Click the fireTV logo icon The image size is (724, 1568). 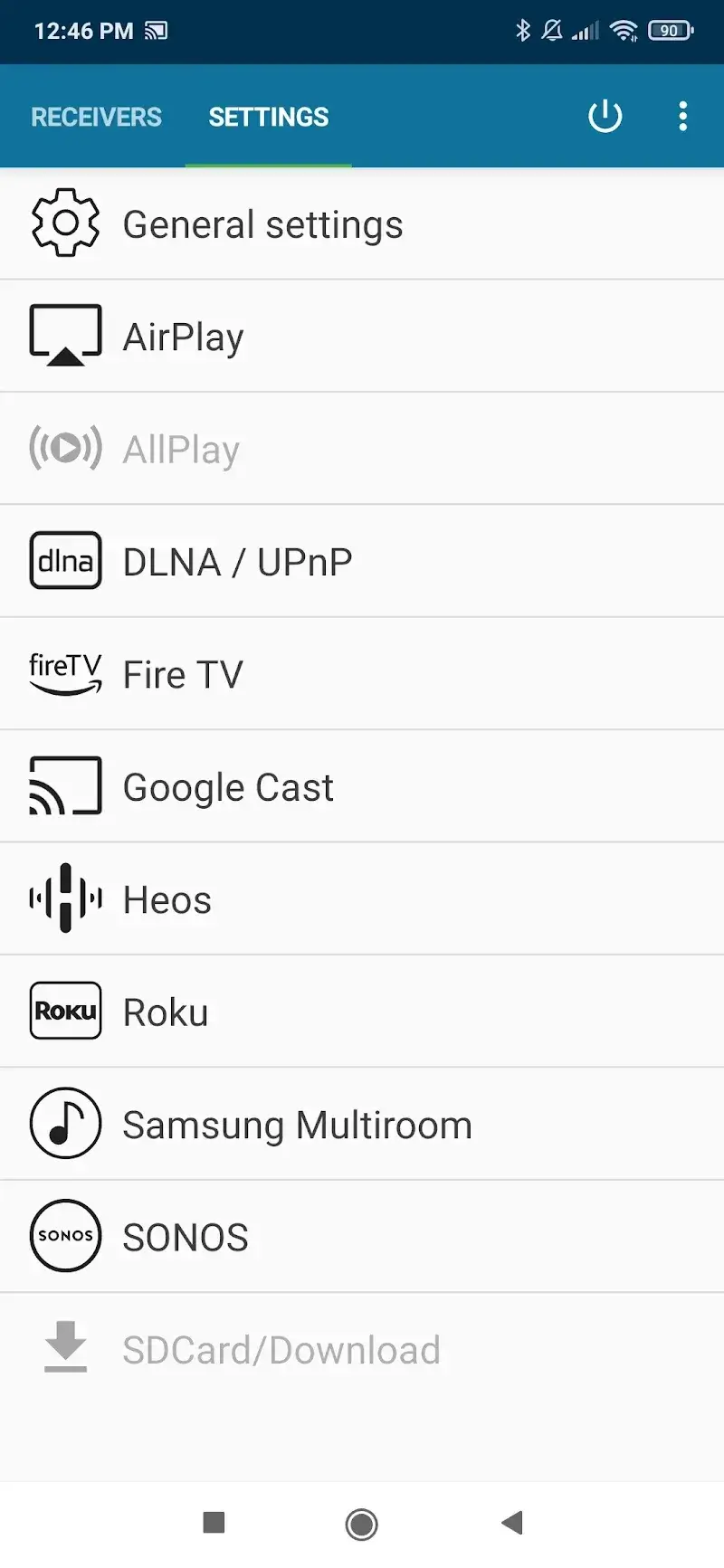pos(65,673)
